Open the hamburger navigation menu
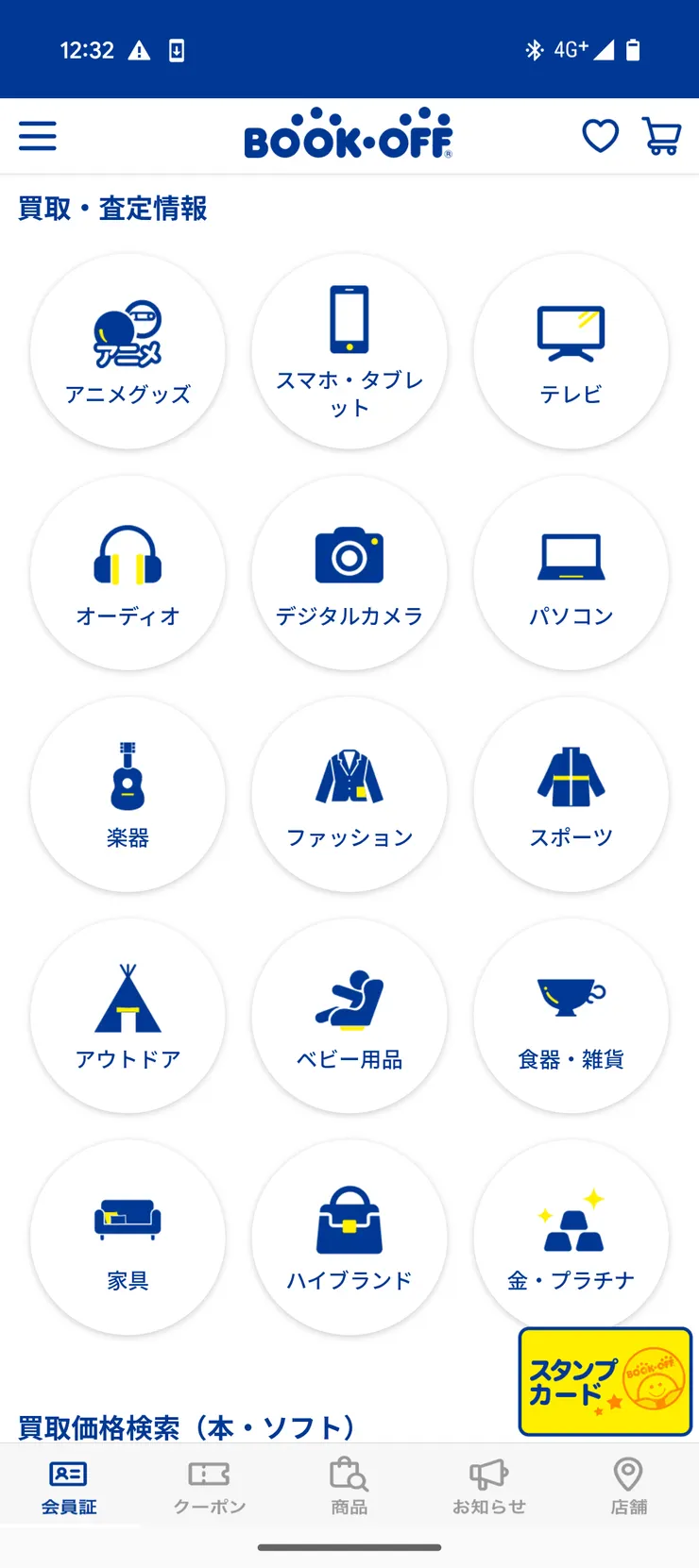Screen dimensions: 699x1568 (37, 137)
